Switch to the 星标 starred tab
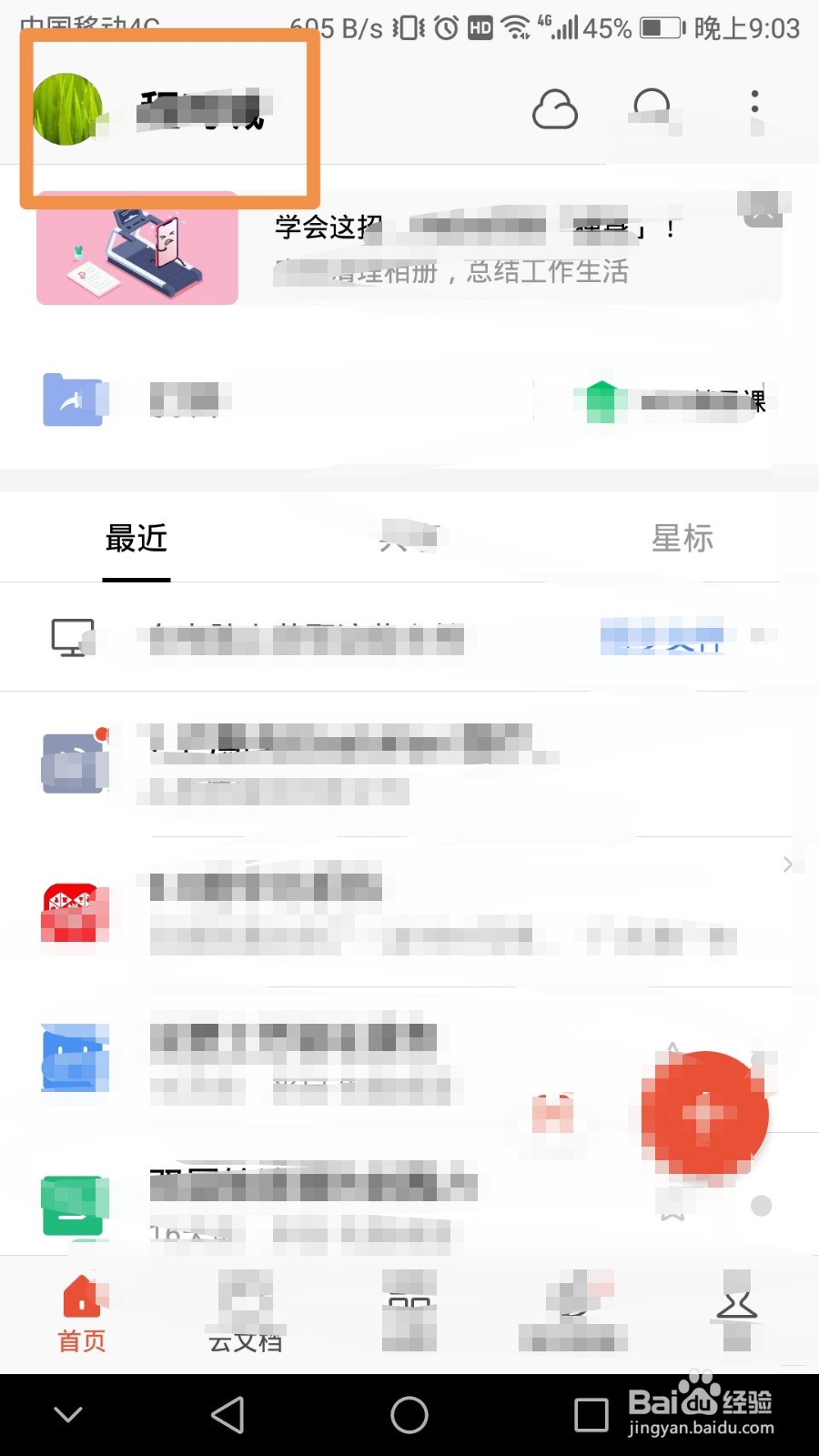 tap(682, 539)
